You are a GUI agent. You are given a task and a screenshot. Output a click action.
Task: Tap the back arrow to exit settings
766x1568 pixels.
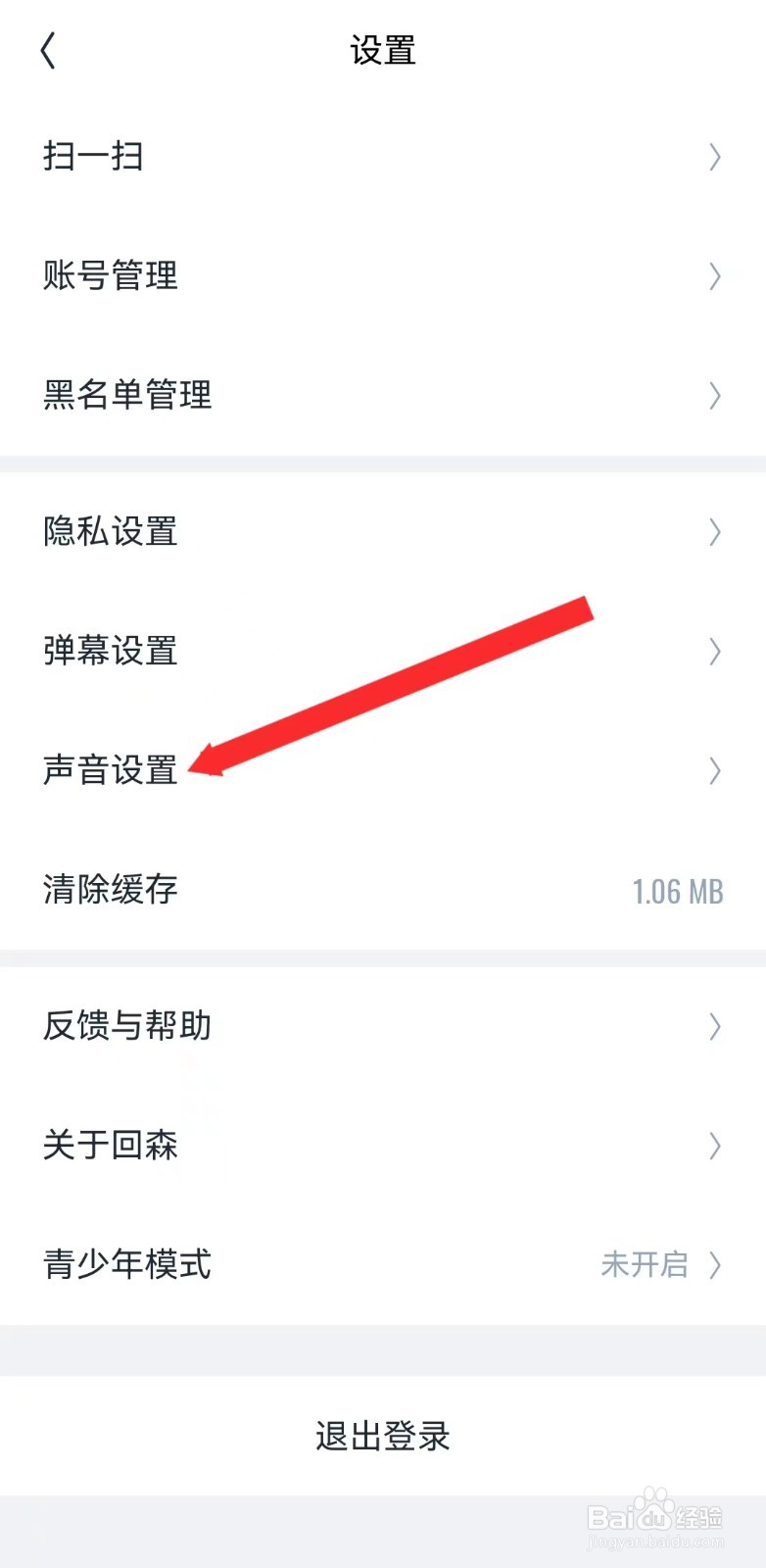point(48,50)
